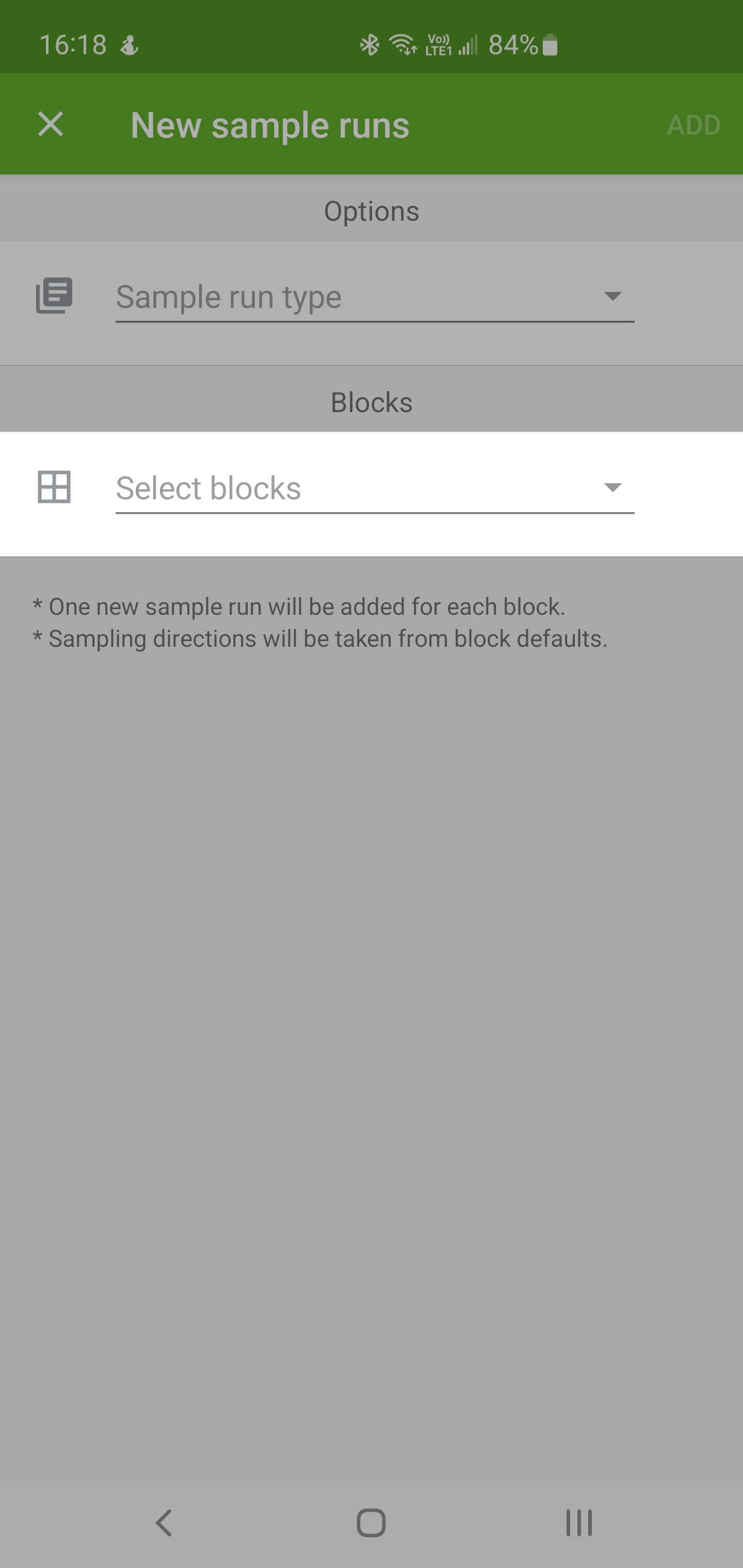Go back with the system back button

point(163,1523)
